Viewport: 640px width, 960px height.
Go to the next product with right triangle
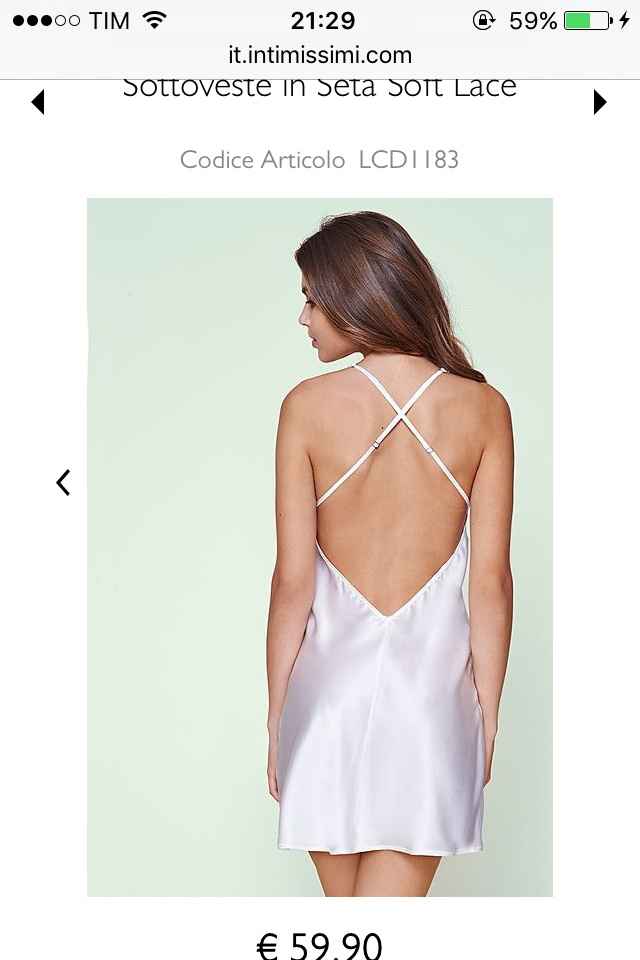(600, 102)
